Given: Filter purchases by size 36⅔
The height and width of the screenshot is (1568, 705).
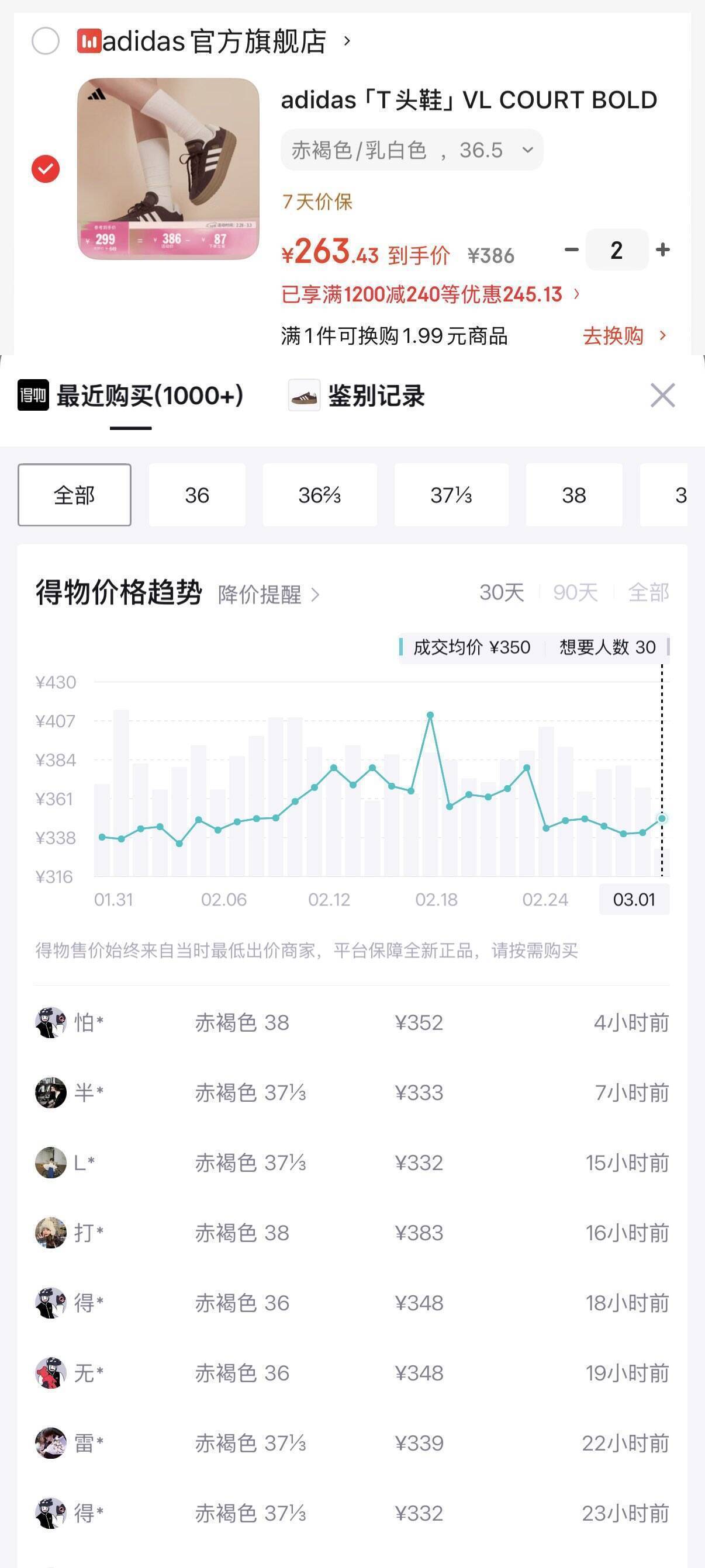Looking at the screenshot, I should (x=319, y=495).
